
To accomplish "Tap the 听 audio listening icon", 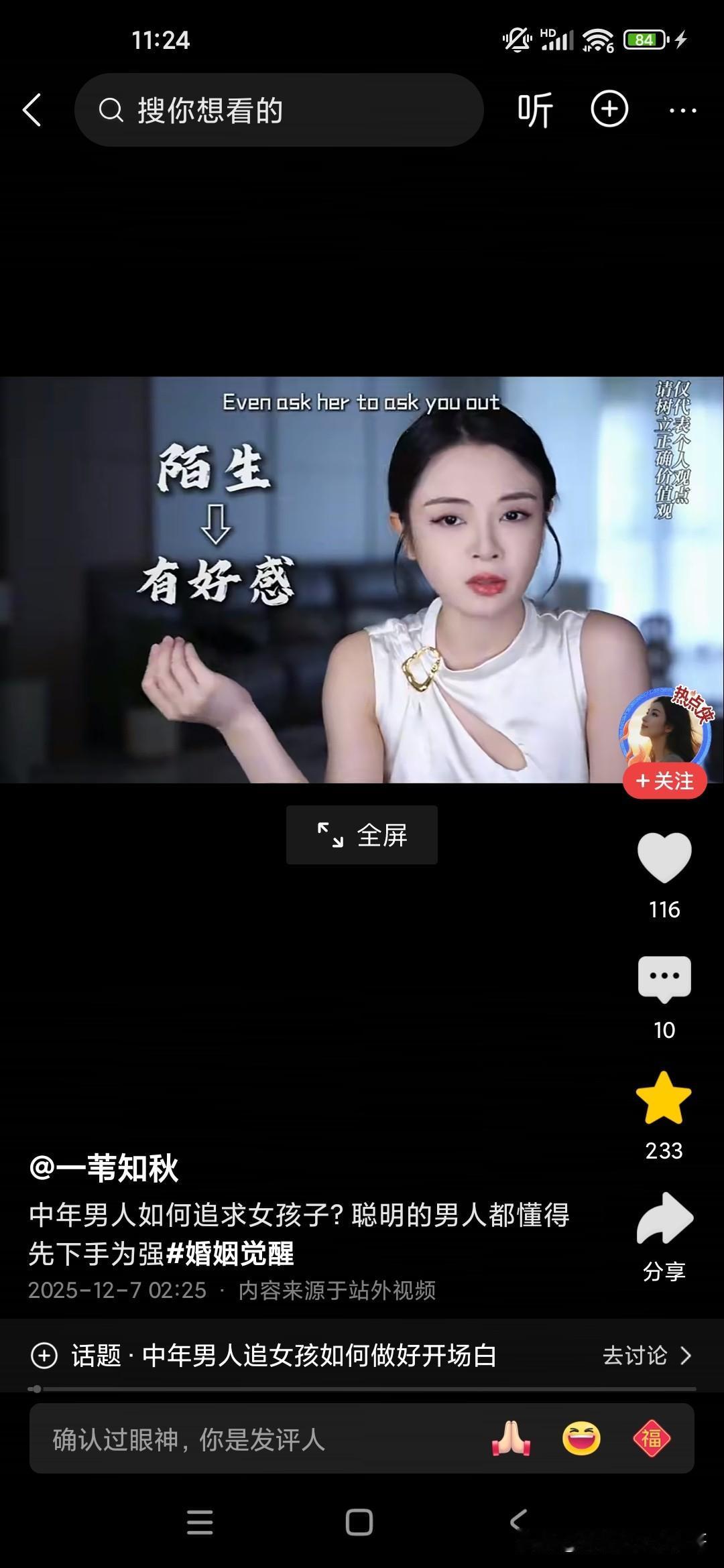I will [x=535, y=109].
